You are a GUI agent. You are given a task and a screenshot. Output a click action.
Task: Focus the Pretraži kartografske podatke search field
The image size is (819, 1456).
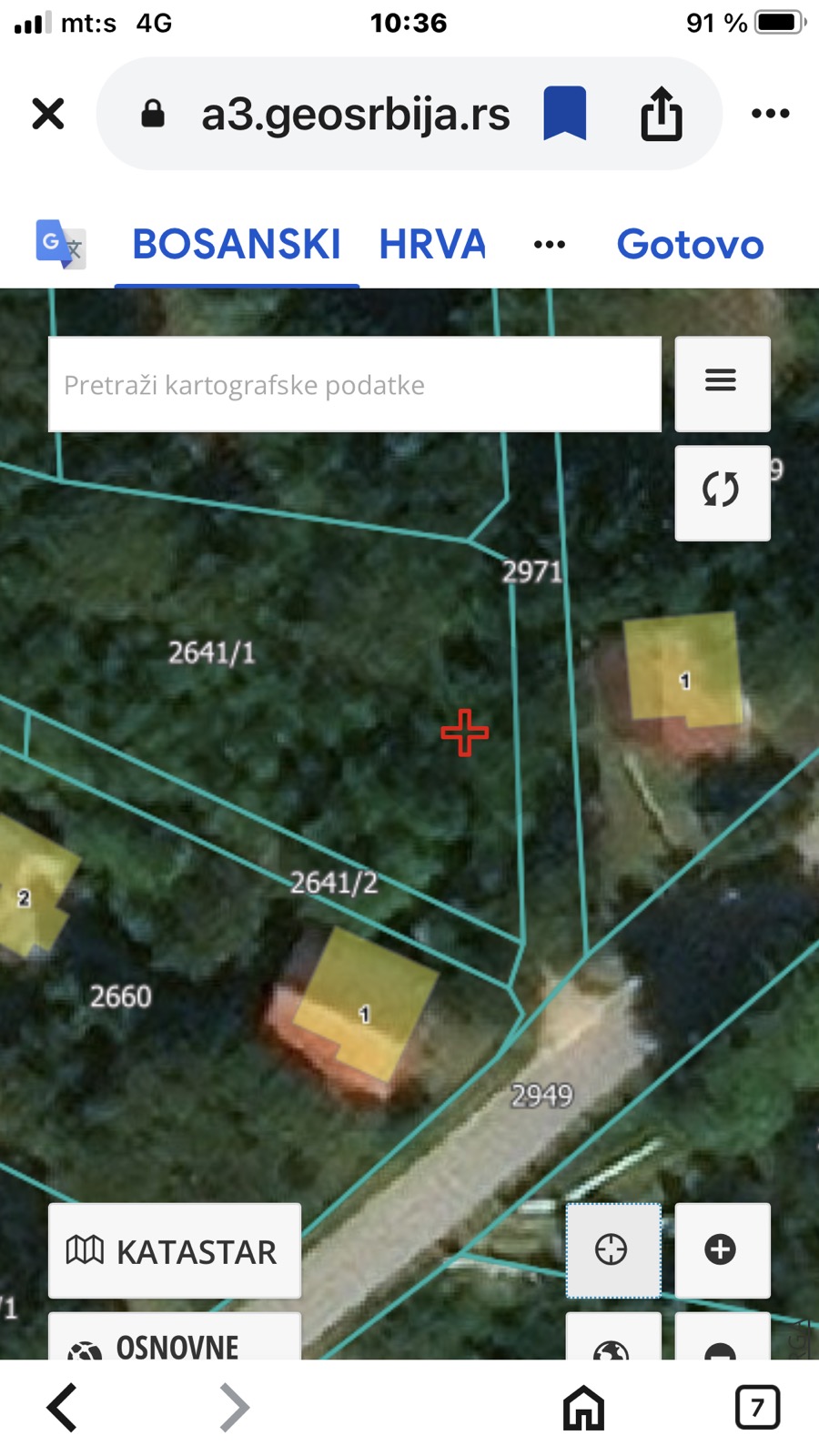click(355, 385)
